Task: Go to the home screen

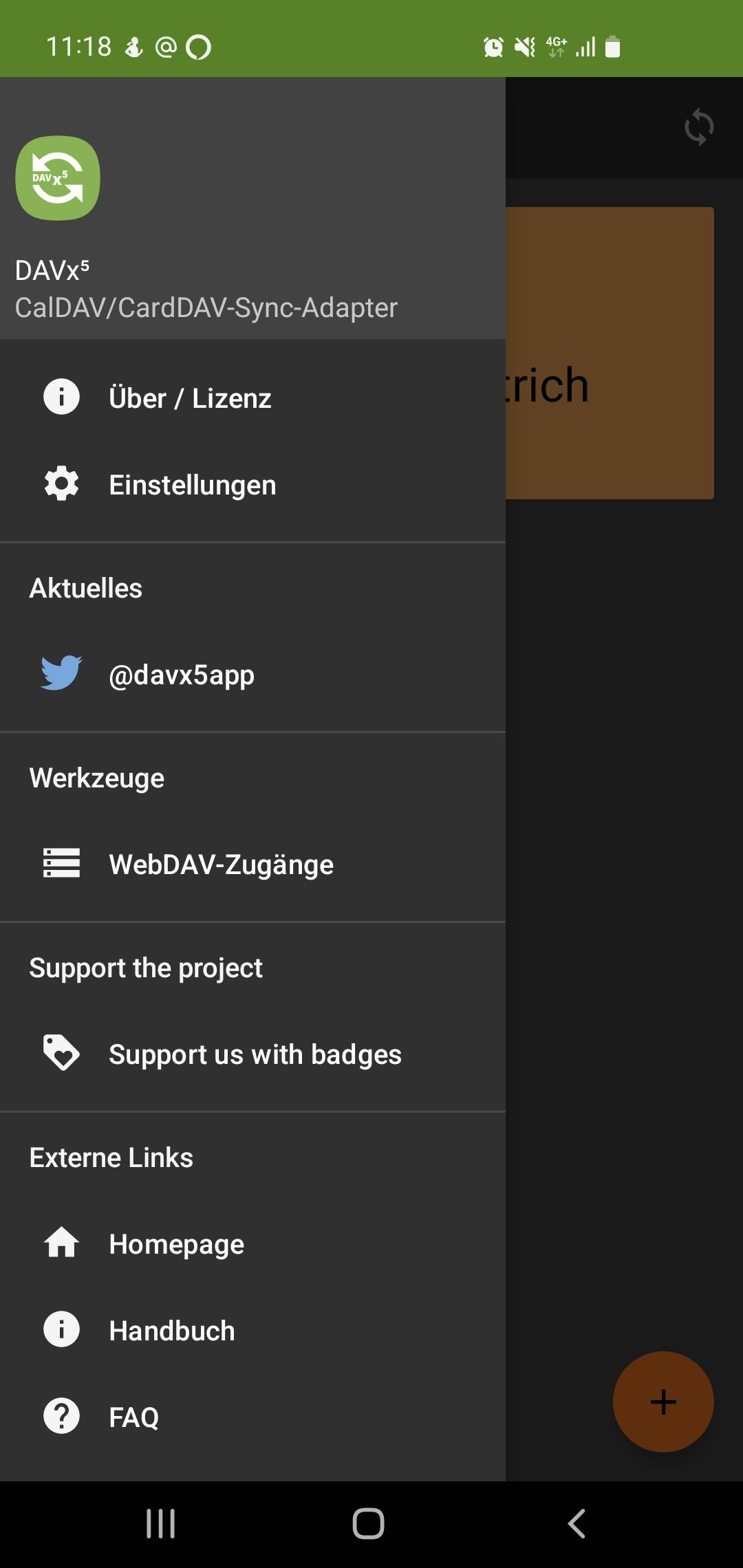Action: [x=369, y=1523]
